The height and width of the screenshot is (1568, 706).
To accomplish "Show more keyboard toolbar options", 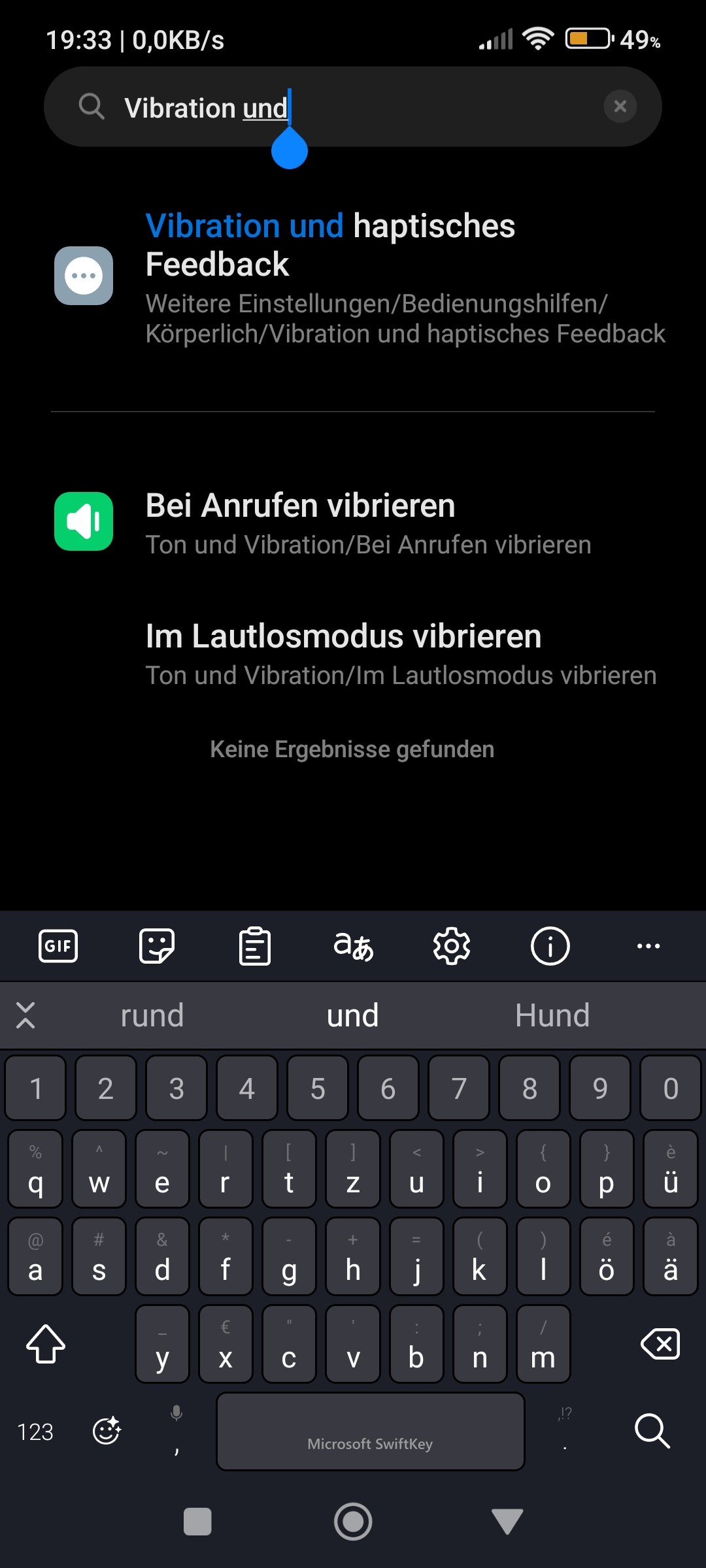I will click(x=648, y=945).
